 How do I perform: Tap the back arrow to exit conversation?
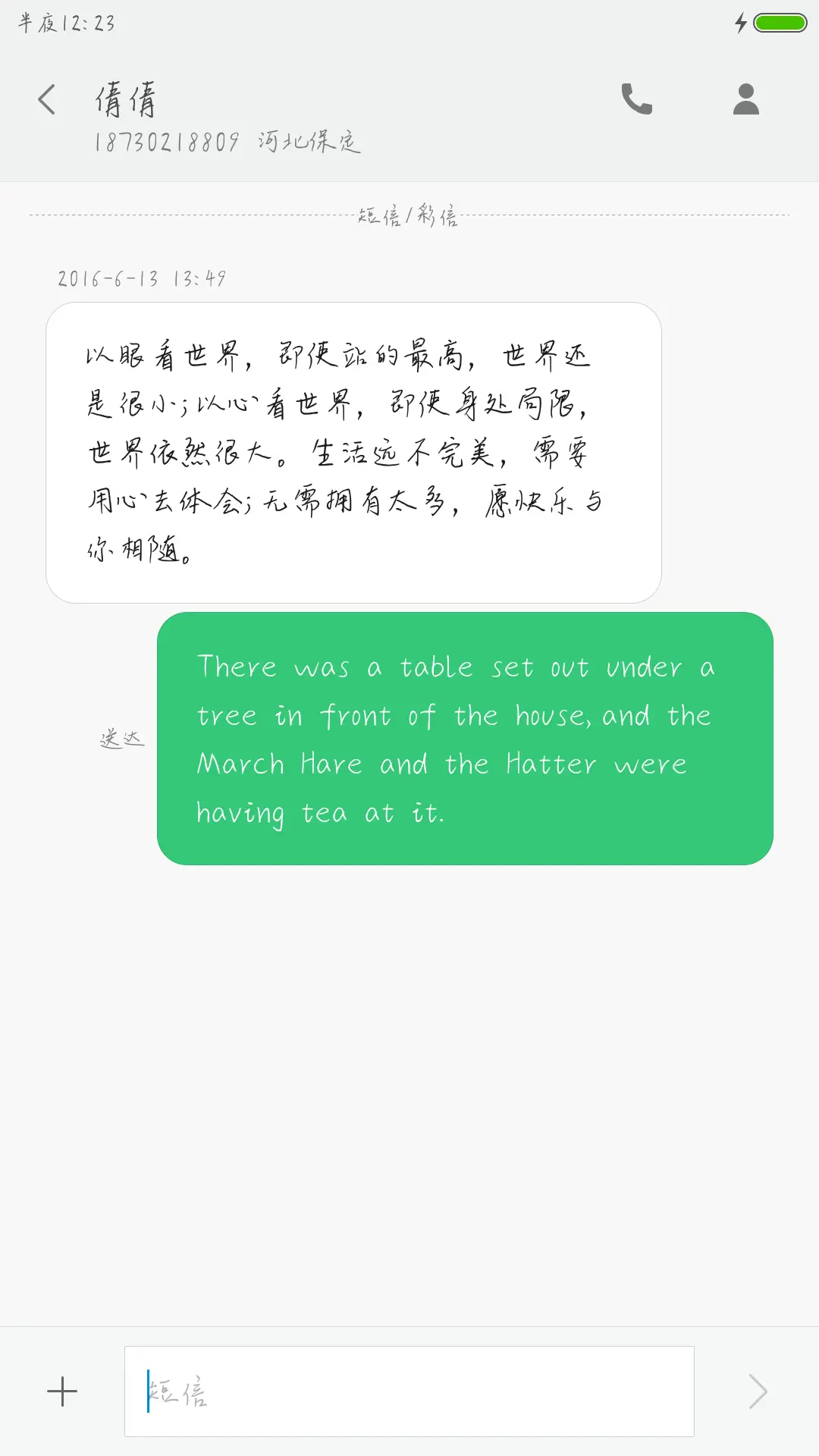click(47, 99)
